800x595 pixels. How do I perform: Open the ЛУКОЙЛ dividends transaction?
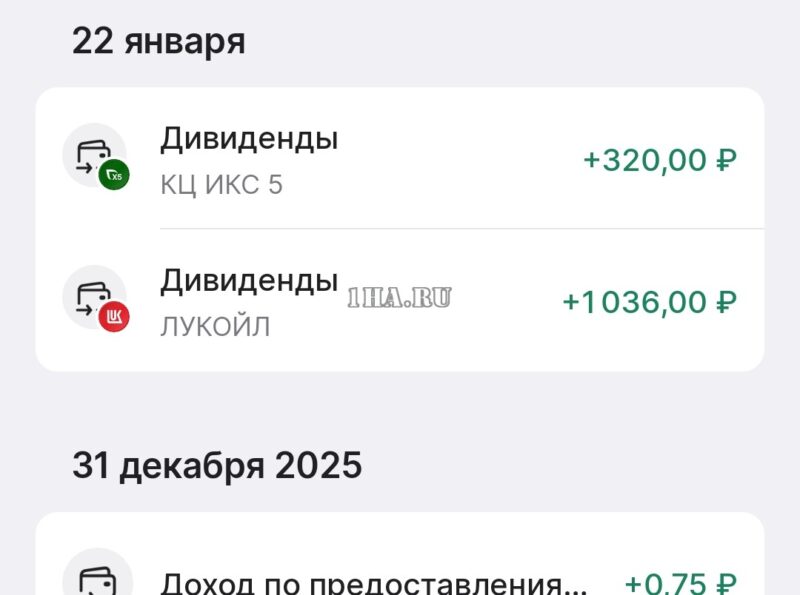[x=400, y=300]
